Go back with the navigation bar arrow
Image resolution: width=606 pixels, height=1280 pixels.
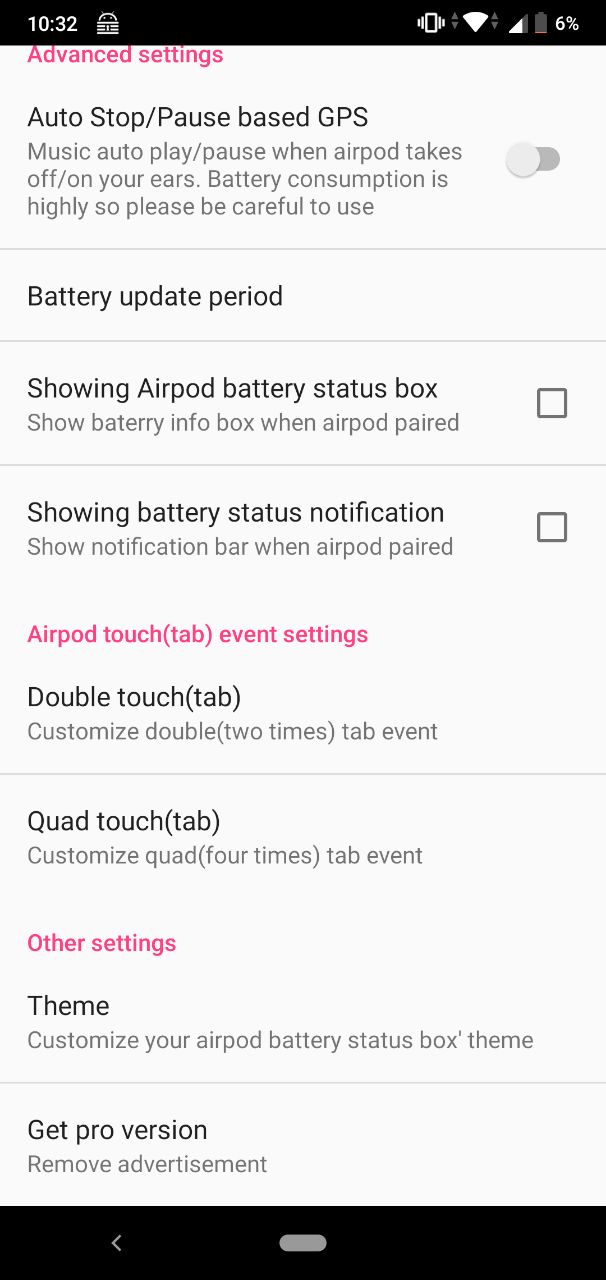116,1243
